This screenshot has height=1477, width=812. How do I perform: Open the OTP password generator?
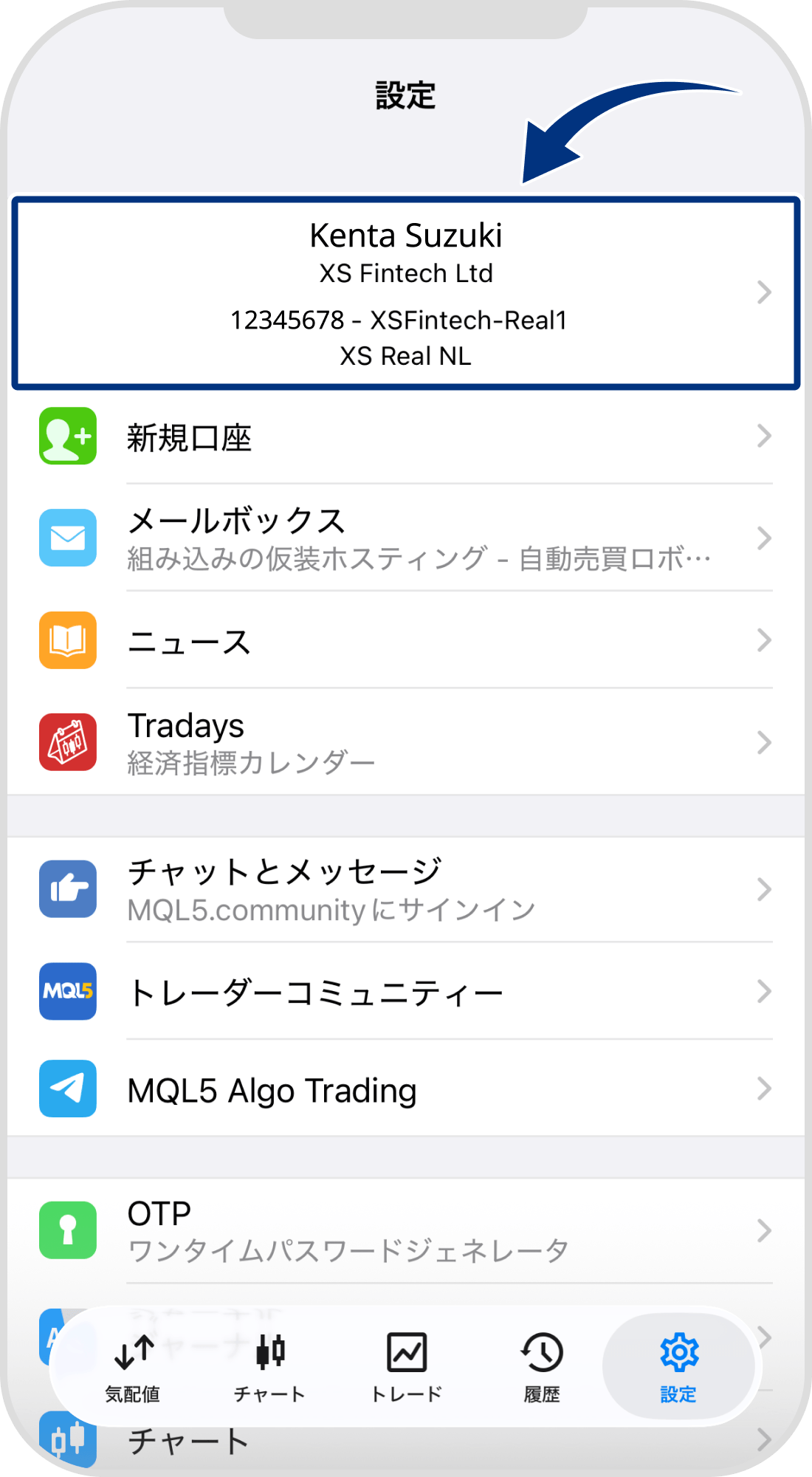tap(406, 1230)
